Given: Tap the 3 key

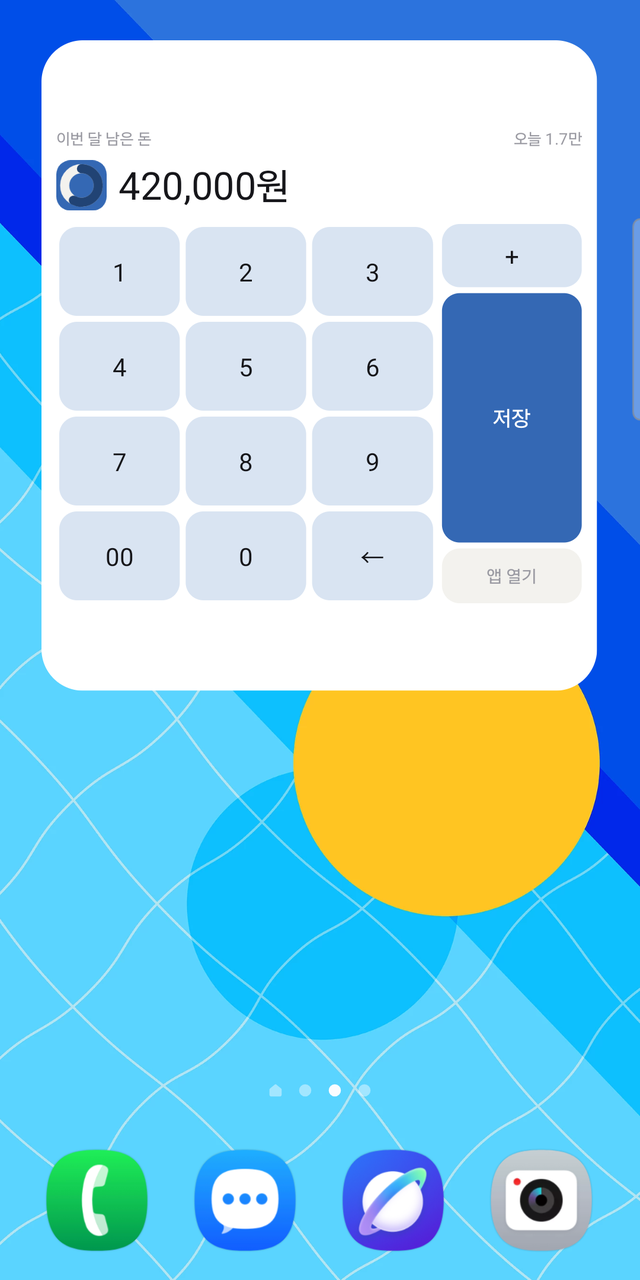Looking at the screenshot, I should (x=372, y=272).
